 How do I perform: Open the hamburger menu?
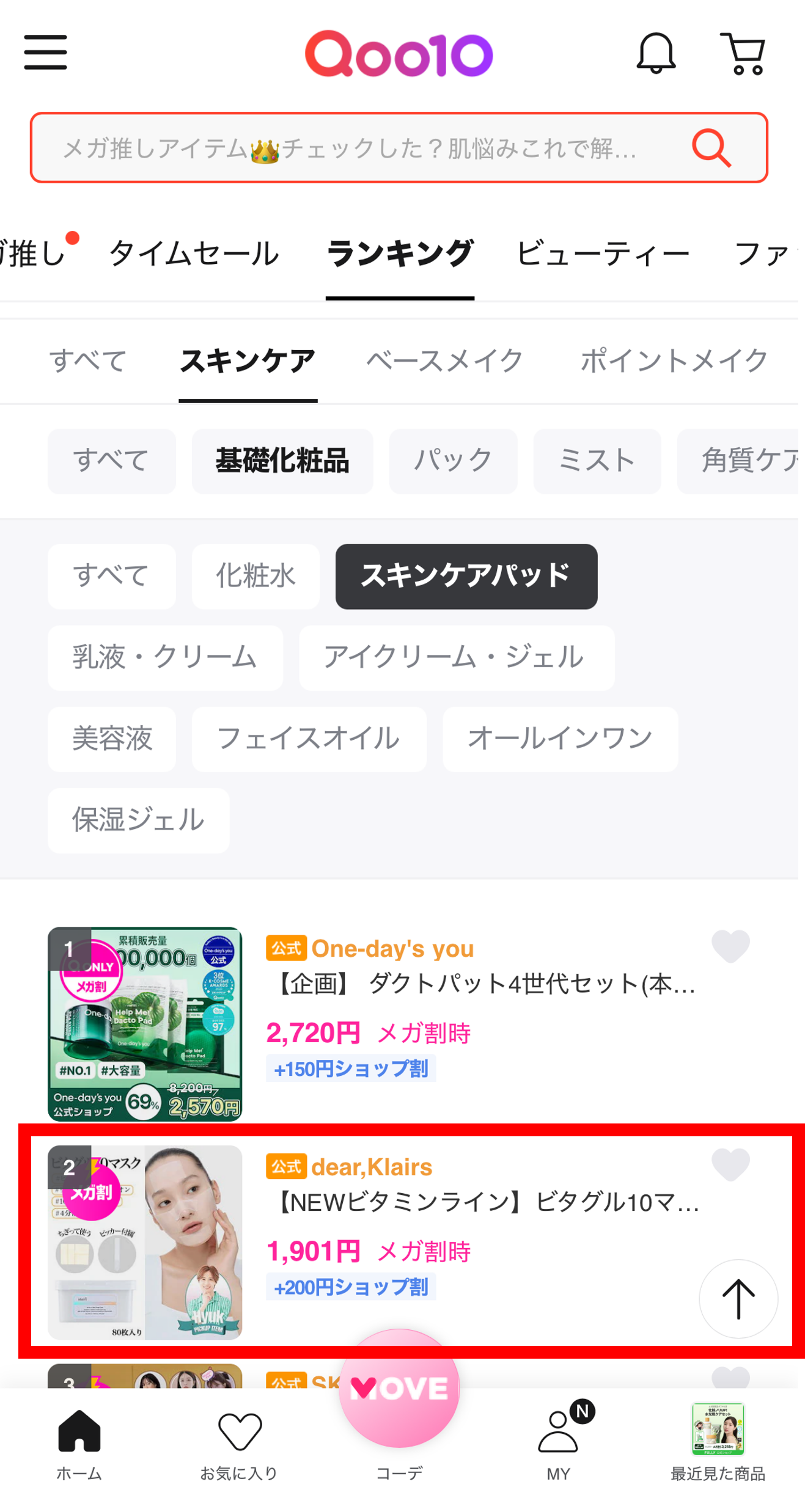(45, 53)
